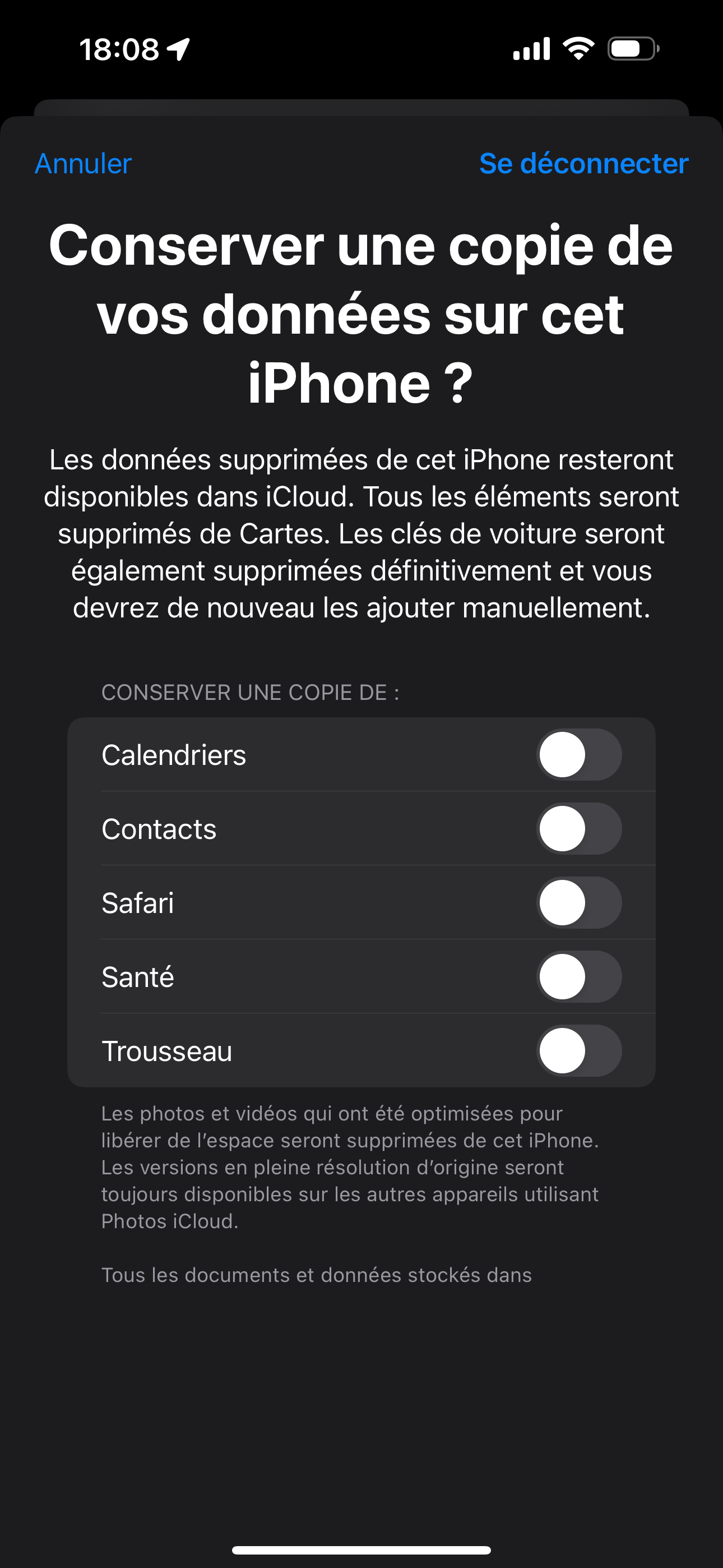
Task: Enable the Calendriers switch
Action: coord(578,755)
